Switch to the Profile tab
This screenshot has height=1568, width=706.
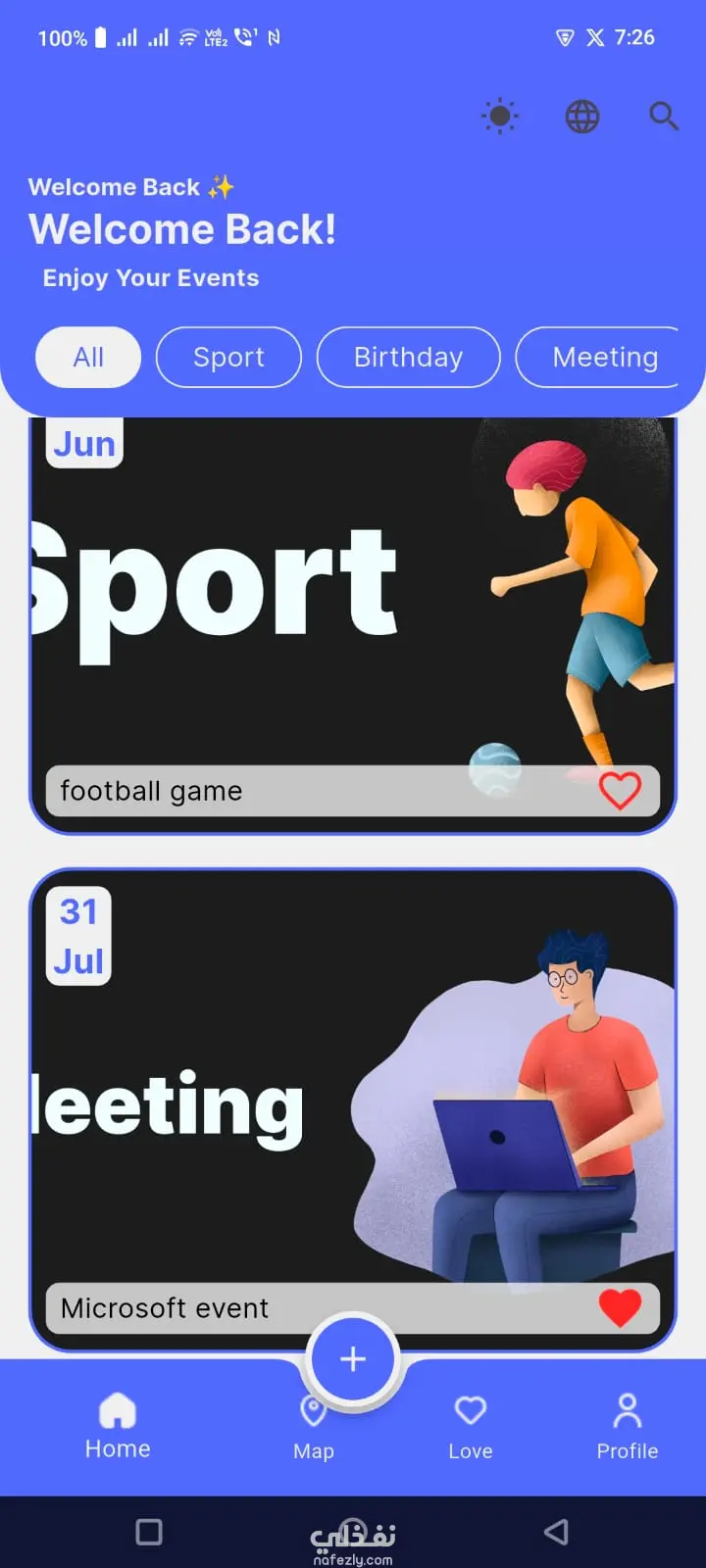pos(628,1428)
